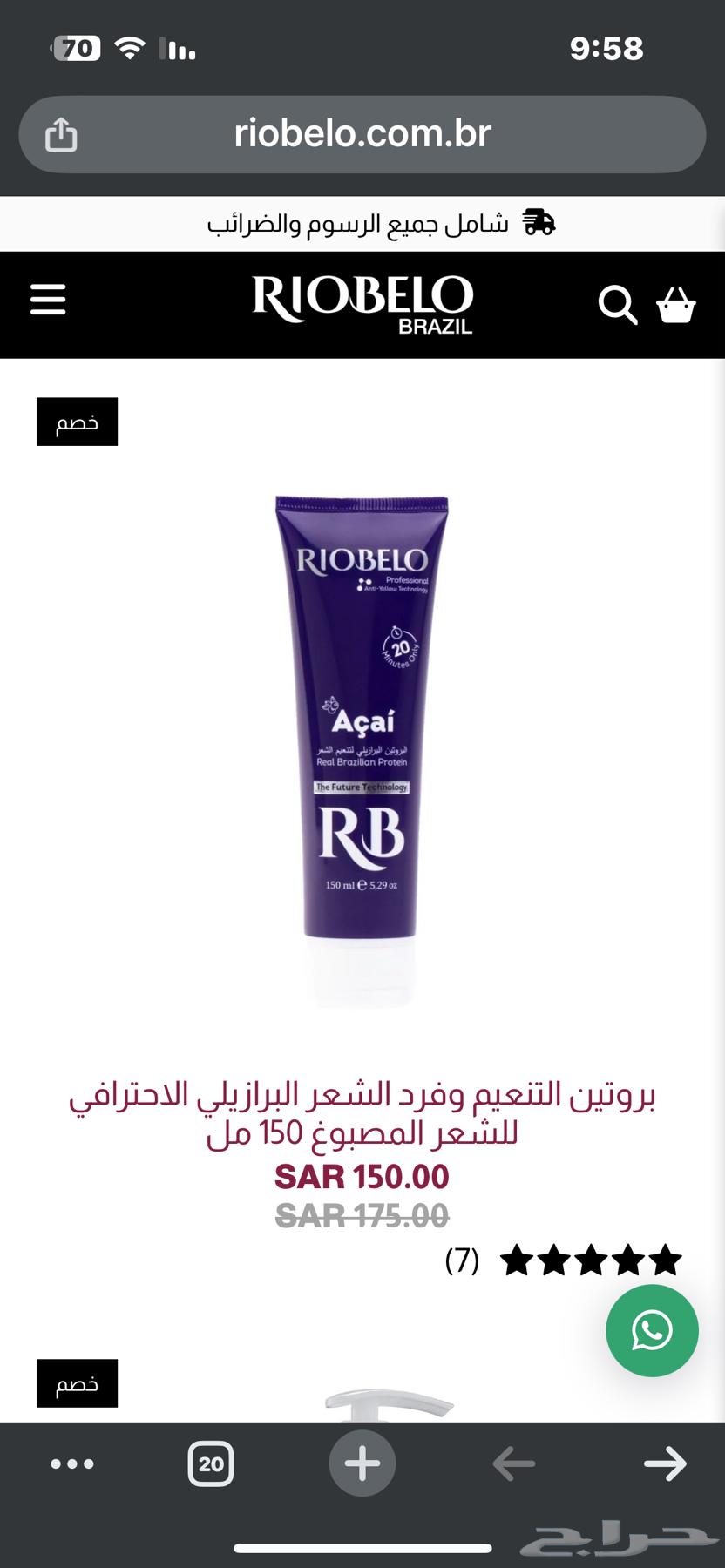Start a WhatsApp chat
This screenshot has width=725, height=1568.
coord(652,1330)
